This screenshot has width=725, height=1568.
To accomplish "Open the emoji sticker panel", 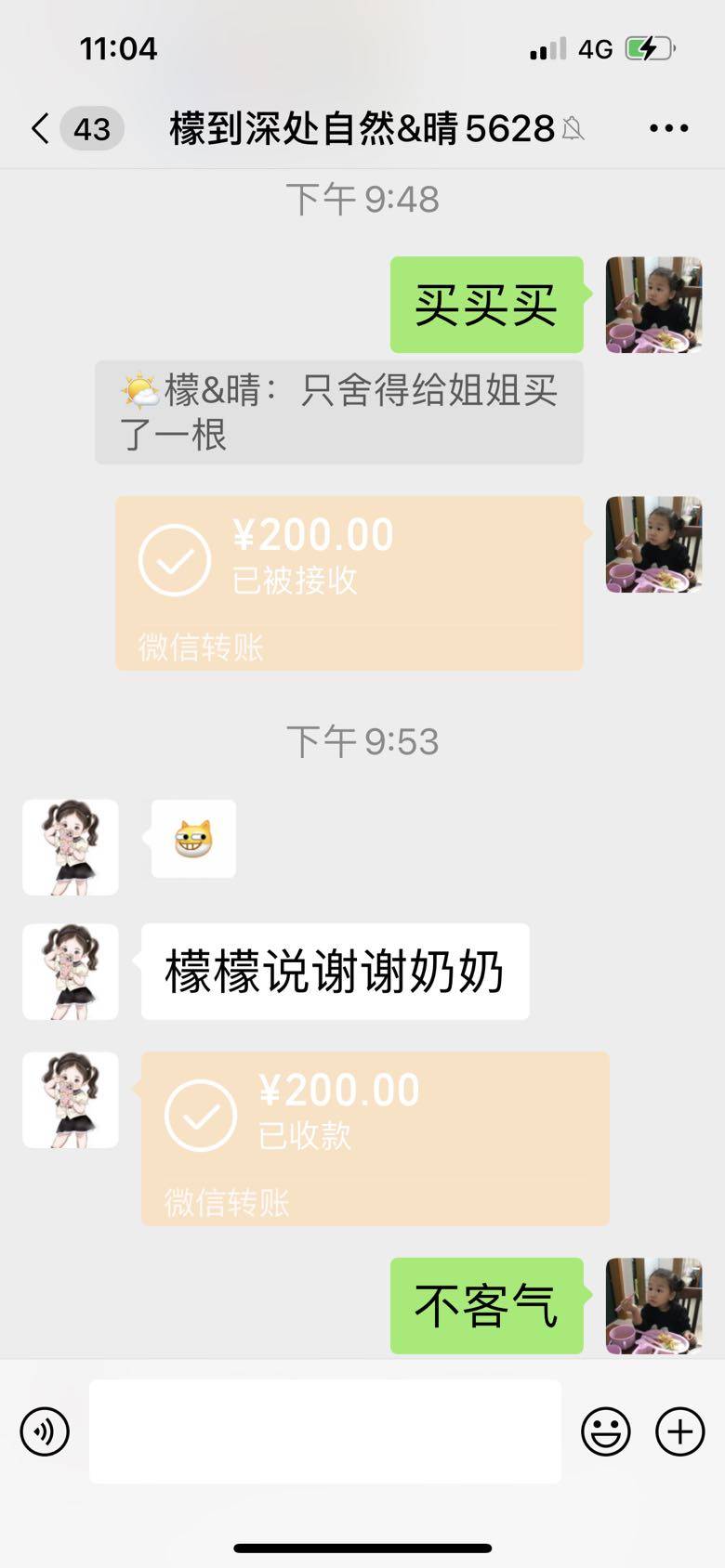I will (605, 1431).
